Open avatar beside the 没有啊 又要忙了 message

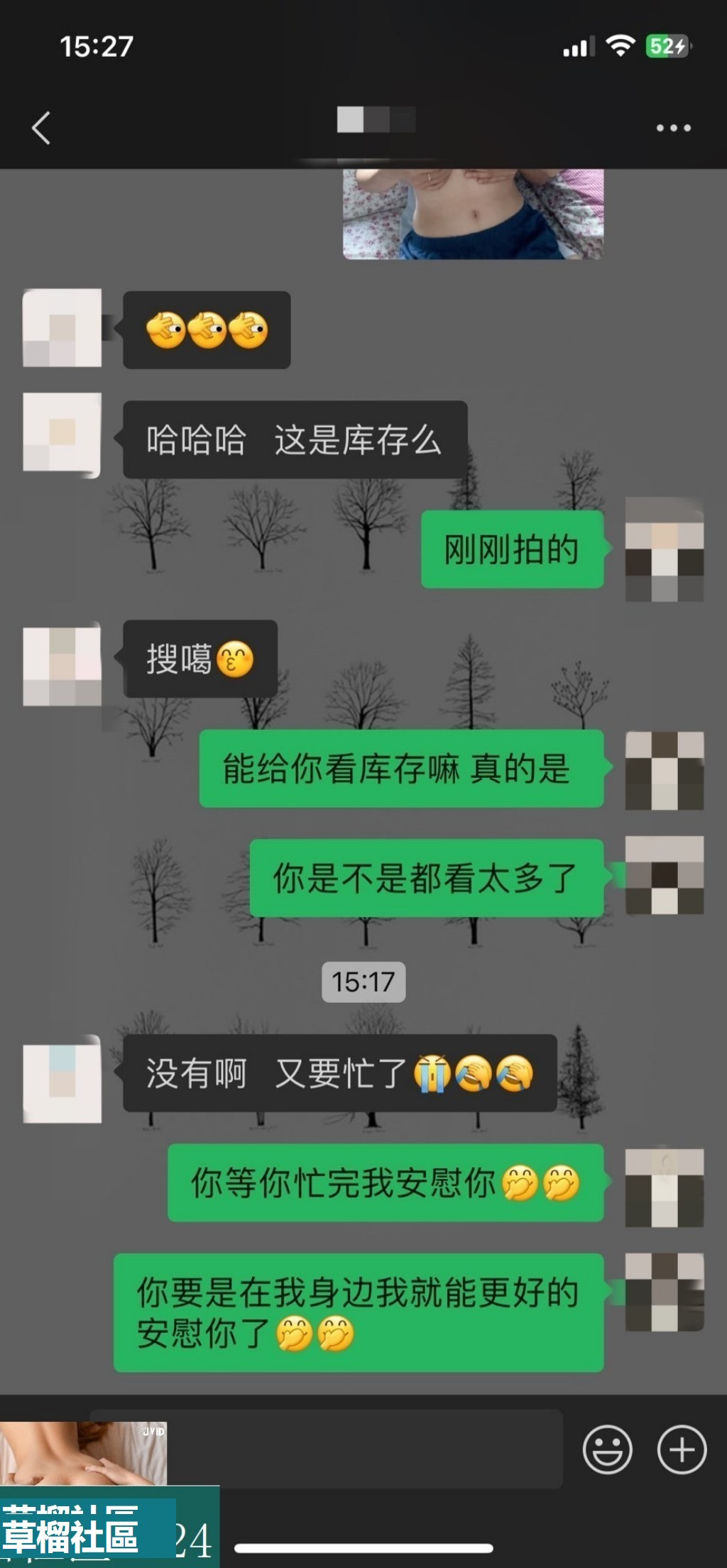[x=62, y=1078]
